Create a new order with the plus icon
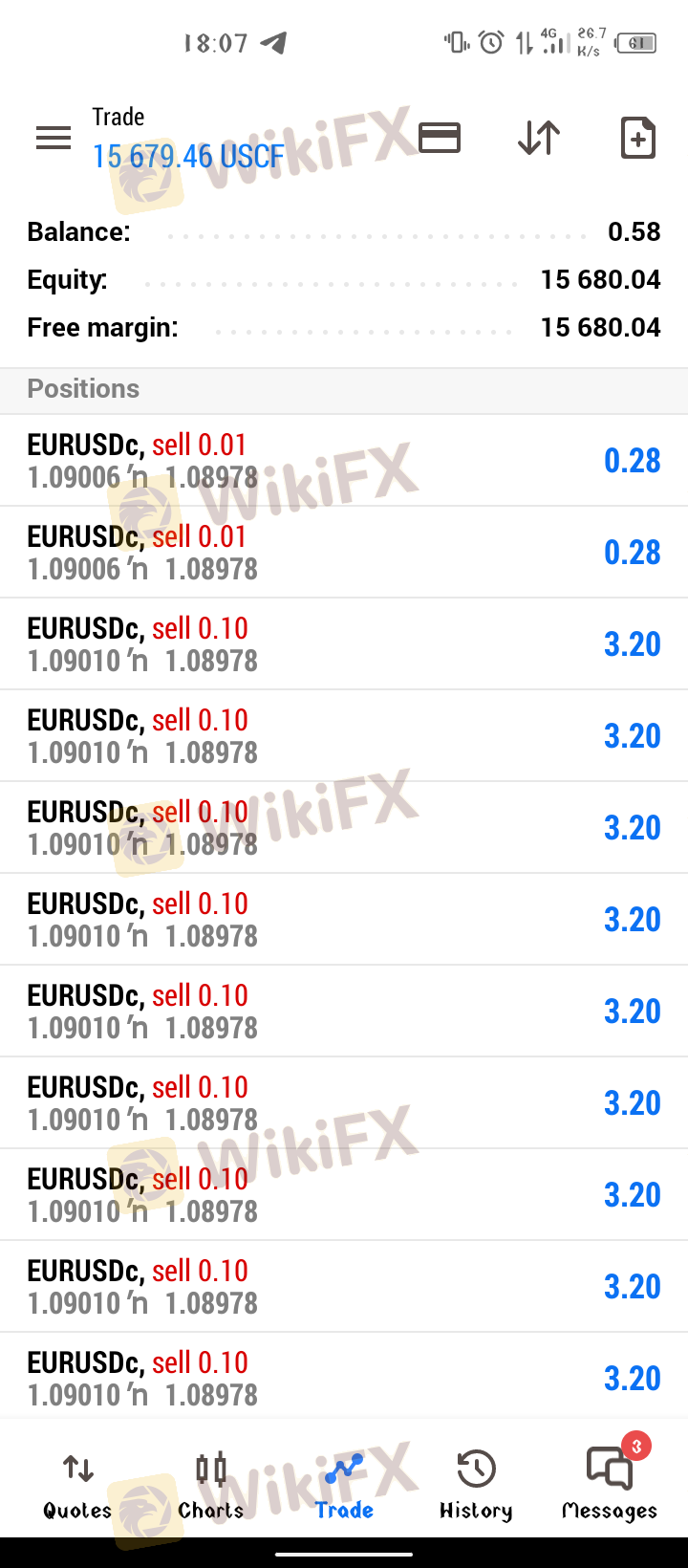688x1568 pixels. pyautogui.click(x=637, y=139)
